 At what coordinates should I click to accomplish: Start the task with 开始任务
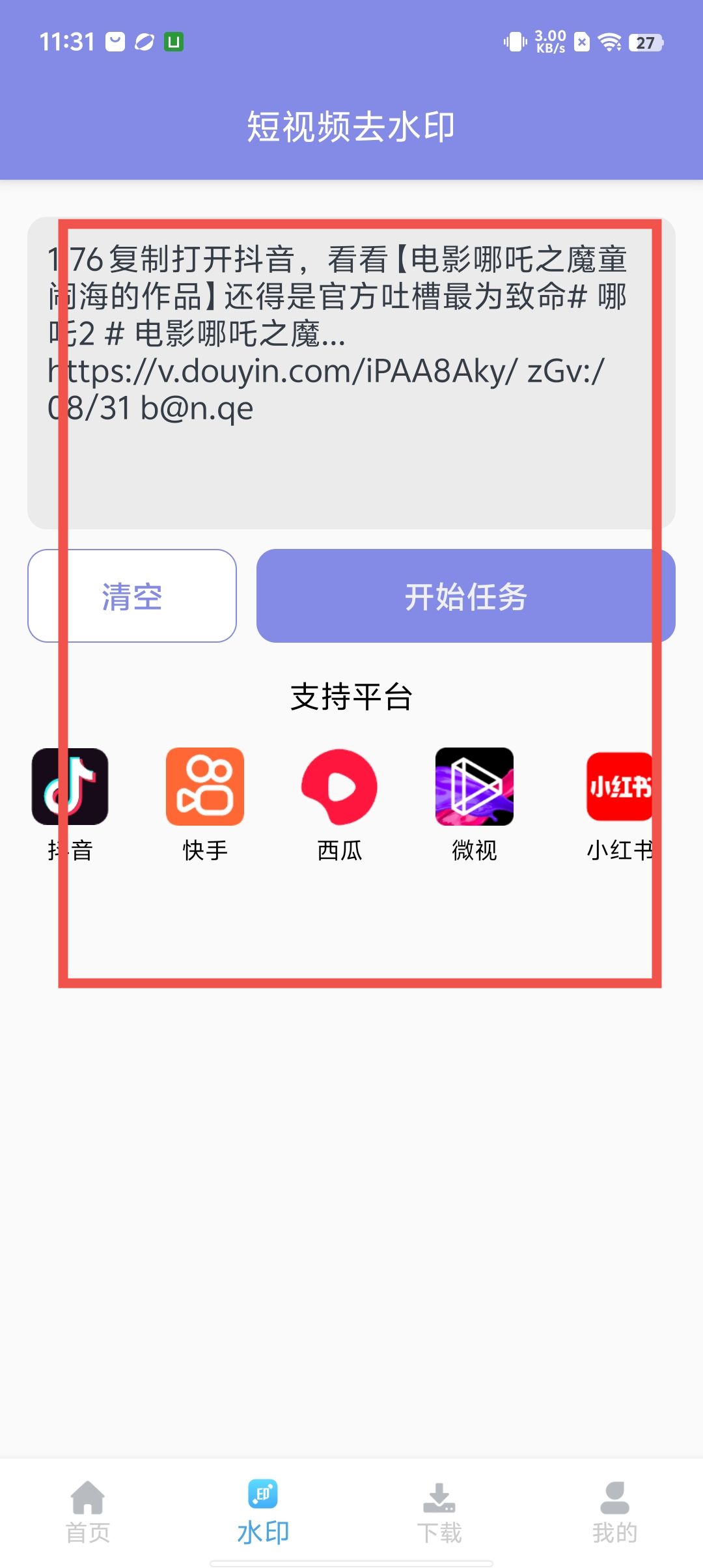465,596
